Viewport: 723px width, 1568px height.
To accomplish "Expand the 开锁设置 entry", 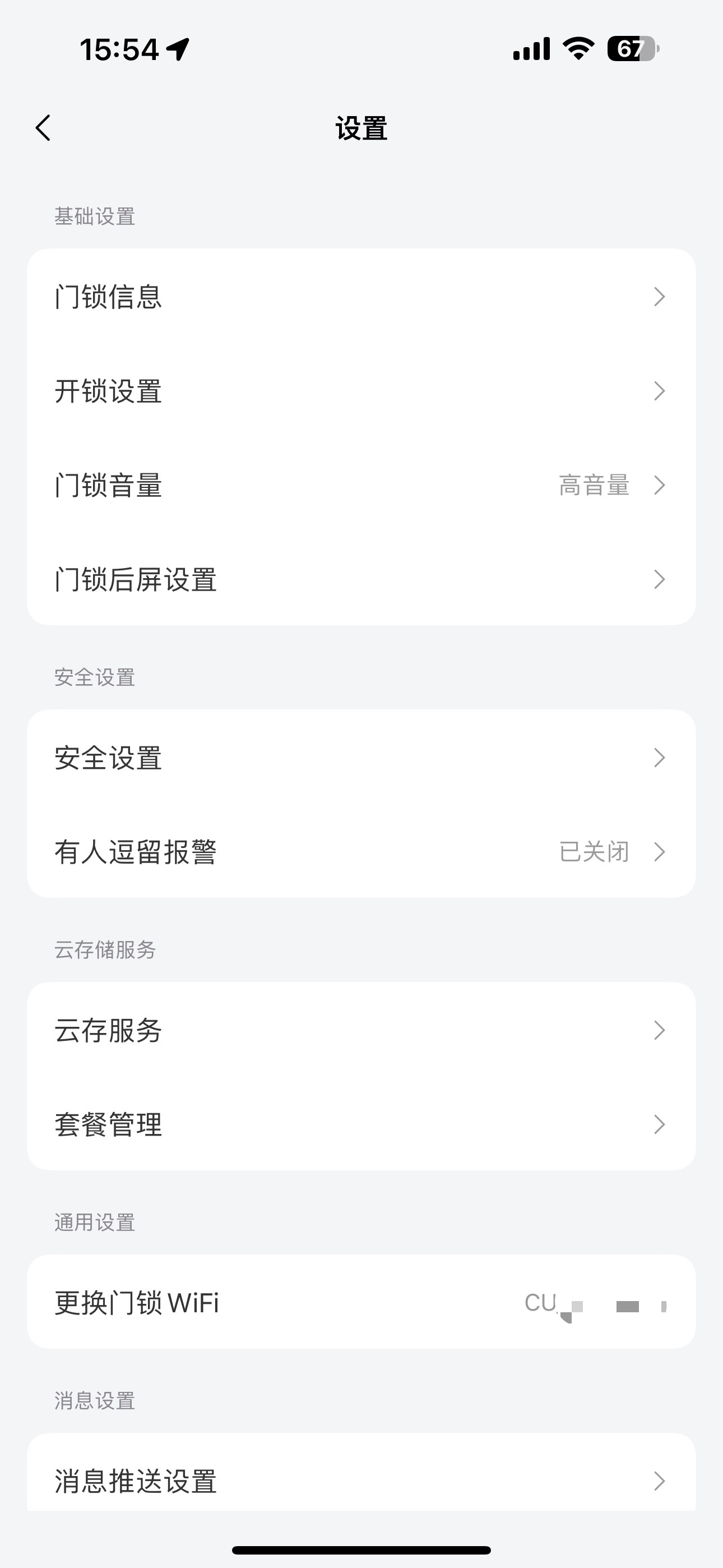I will 361,391.
